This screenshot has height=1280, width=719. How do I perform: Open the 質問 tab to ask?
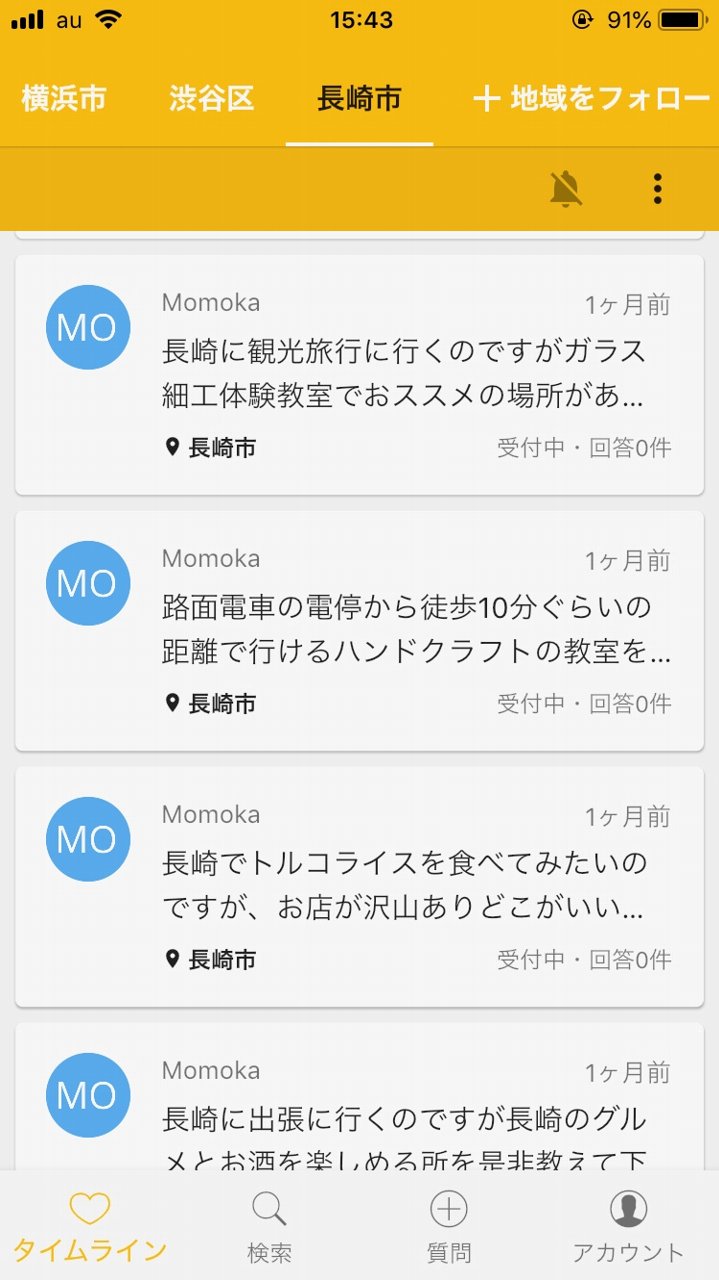click(x=449, y=1227)
